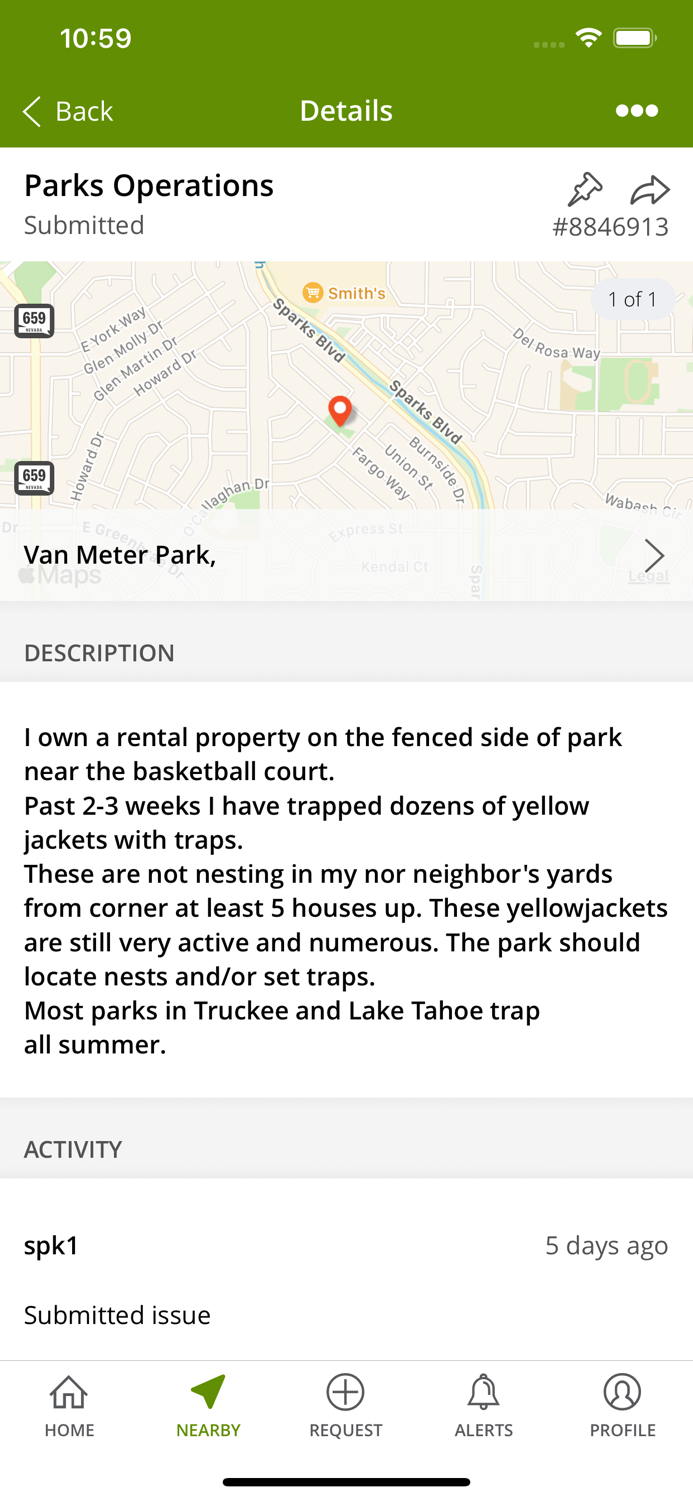Open the Van Meter Park location row
693x1500 pixels.
[346, 555]
